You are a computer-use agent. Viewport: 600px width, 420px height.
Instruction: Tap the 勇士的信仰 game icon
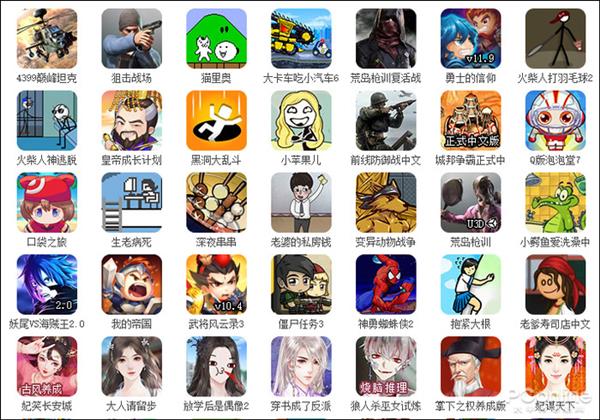tap(471, 38)
